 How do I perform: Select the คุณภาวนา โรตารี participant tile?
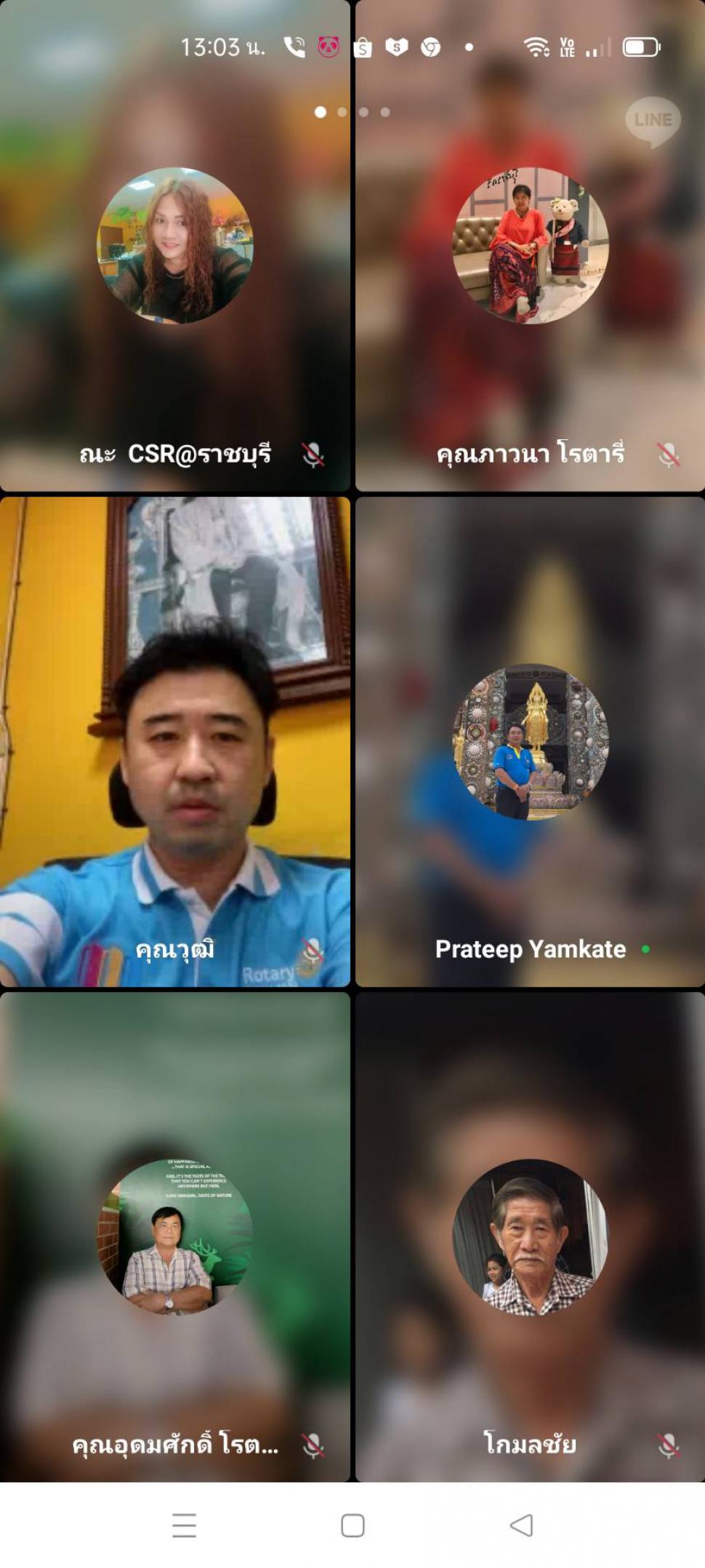pyautogui.click(x=530, y=246)
